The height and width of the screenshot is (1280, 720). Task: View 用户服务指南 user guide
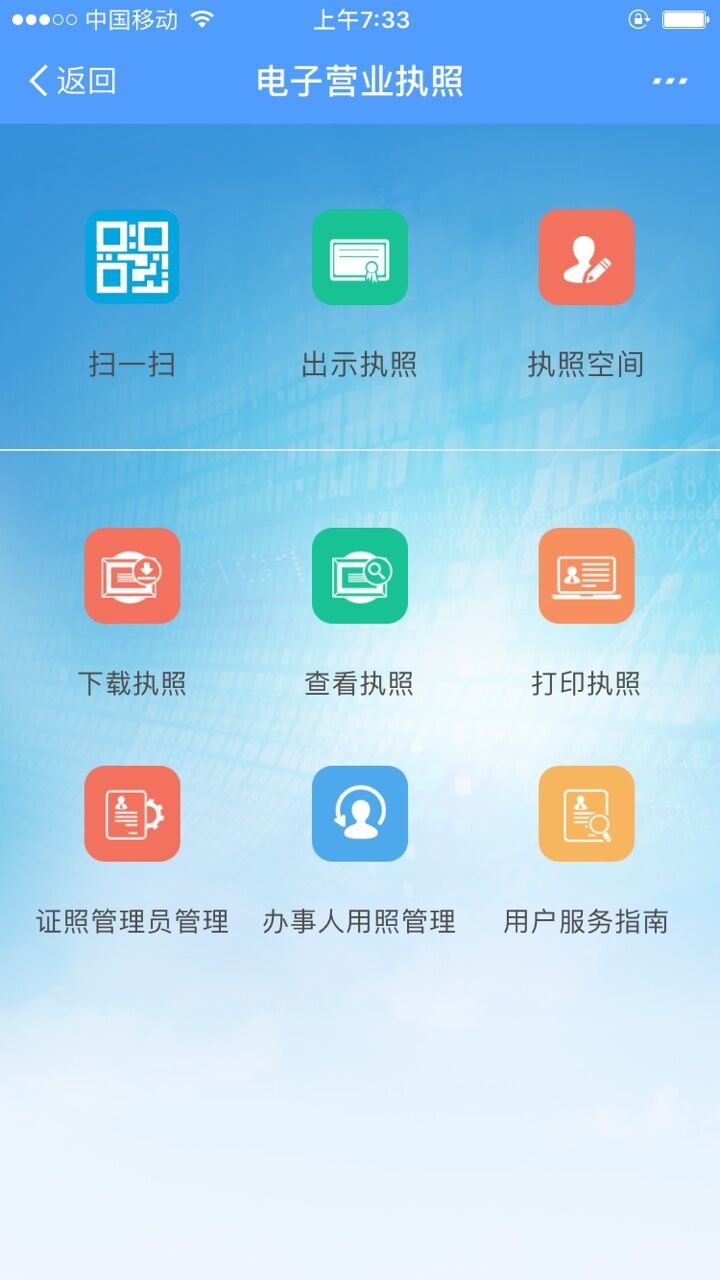click(x=586, y=814)
